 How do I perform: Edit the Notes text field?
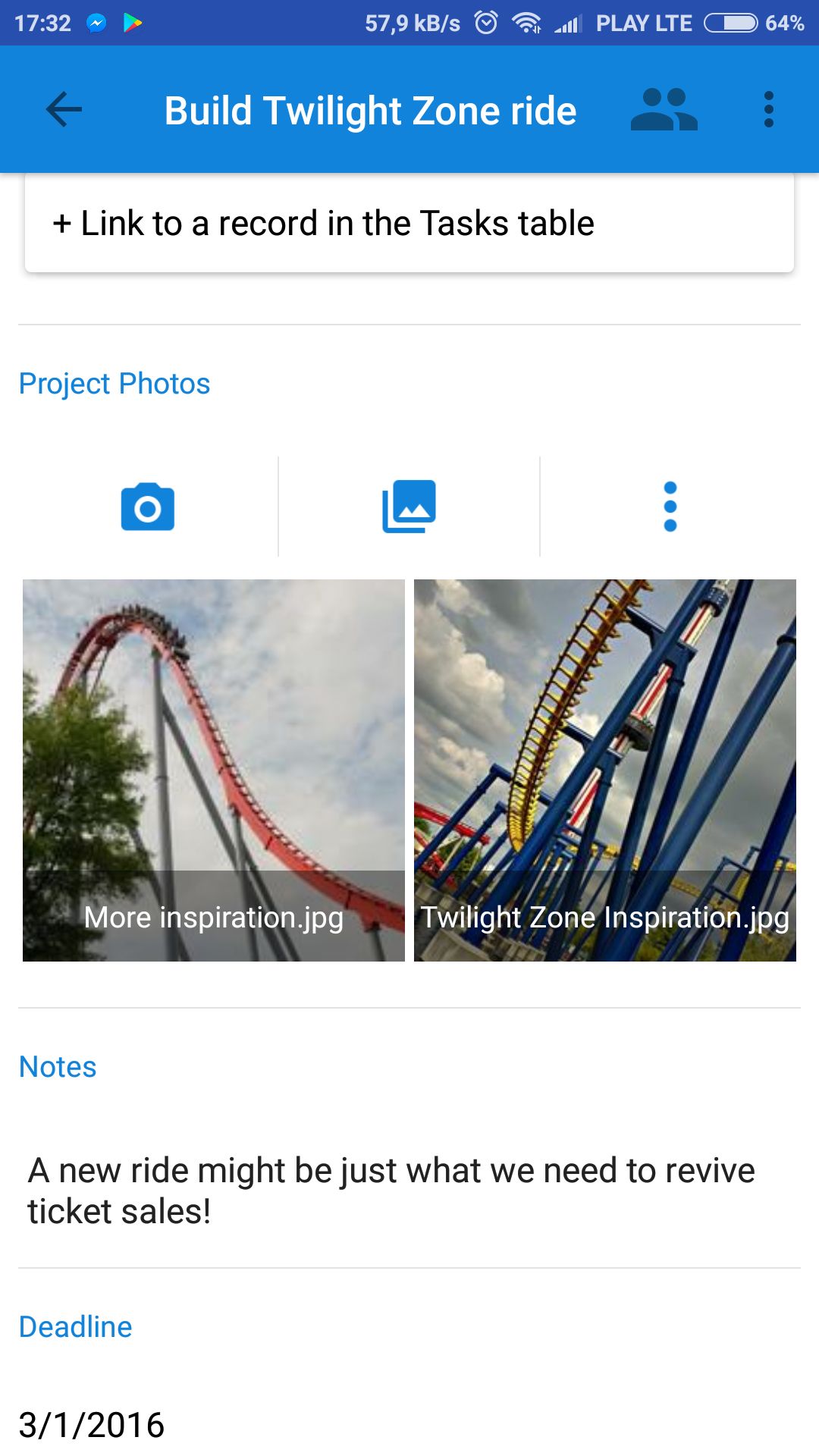(409, 1191)
